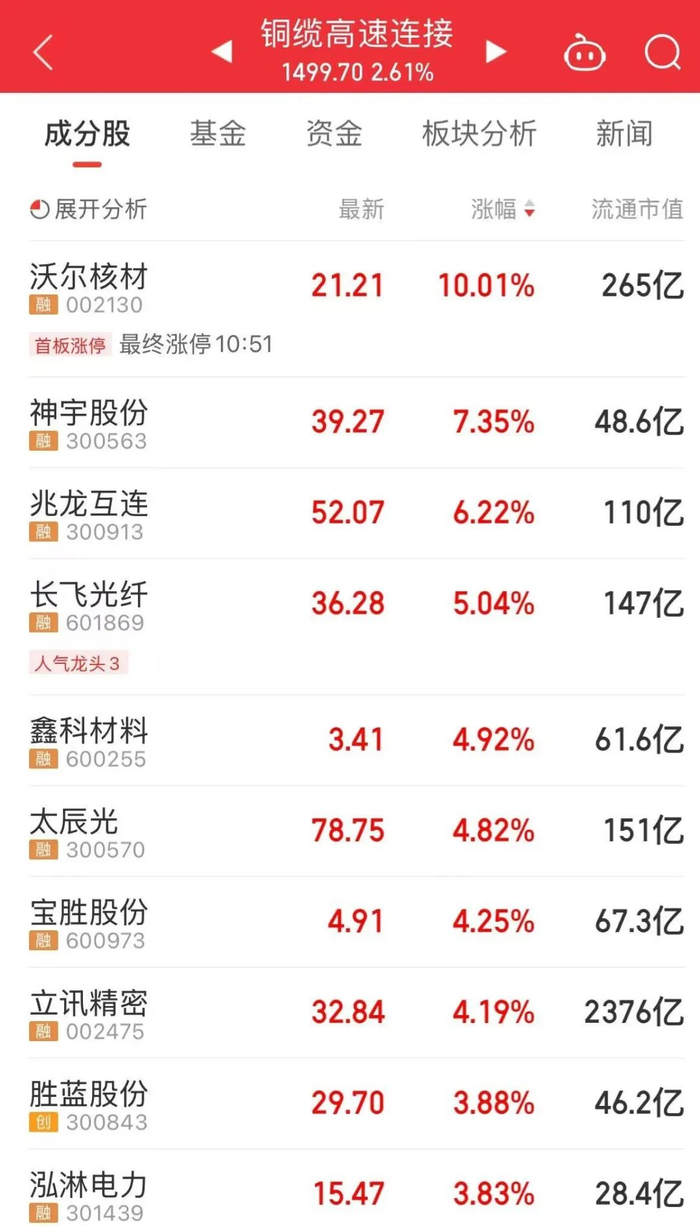The width and height of the screenshot is (700, 1226).
Task: Open search from the header
Action: pyautogui.click(x=662, y=52)
